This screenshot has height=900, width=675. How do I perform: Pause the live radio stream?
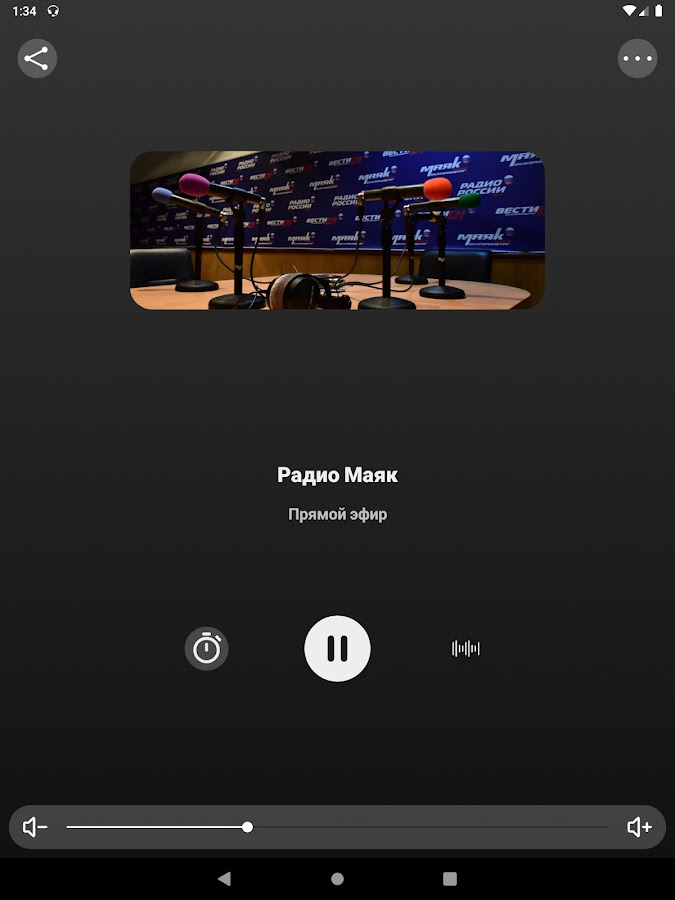[337, 649]
